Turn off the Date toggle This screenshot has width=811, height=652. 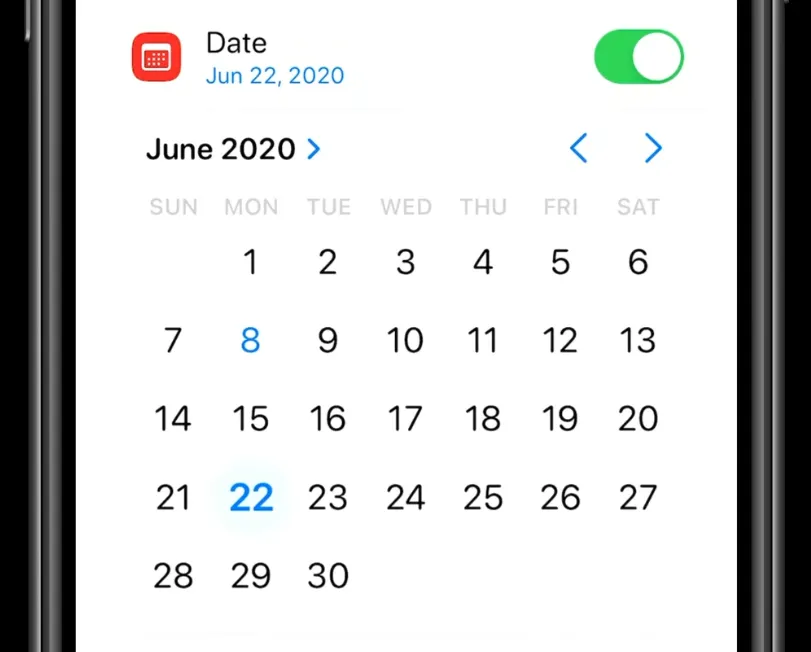click(638, 56)
